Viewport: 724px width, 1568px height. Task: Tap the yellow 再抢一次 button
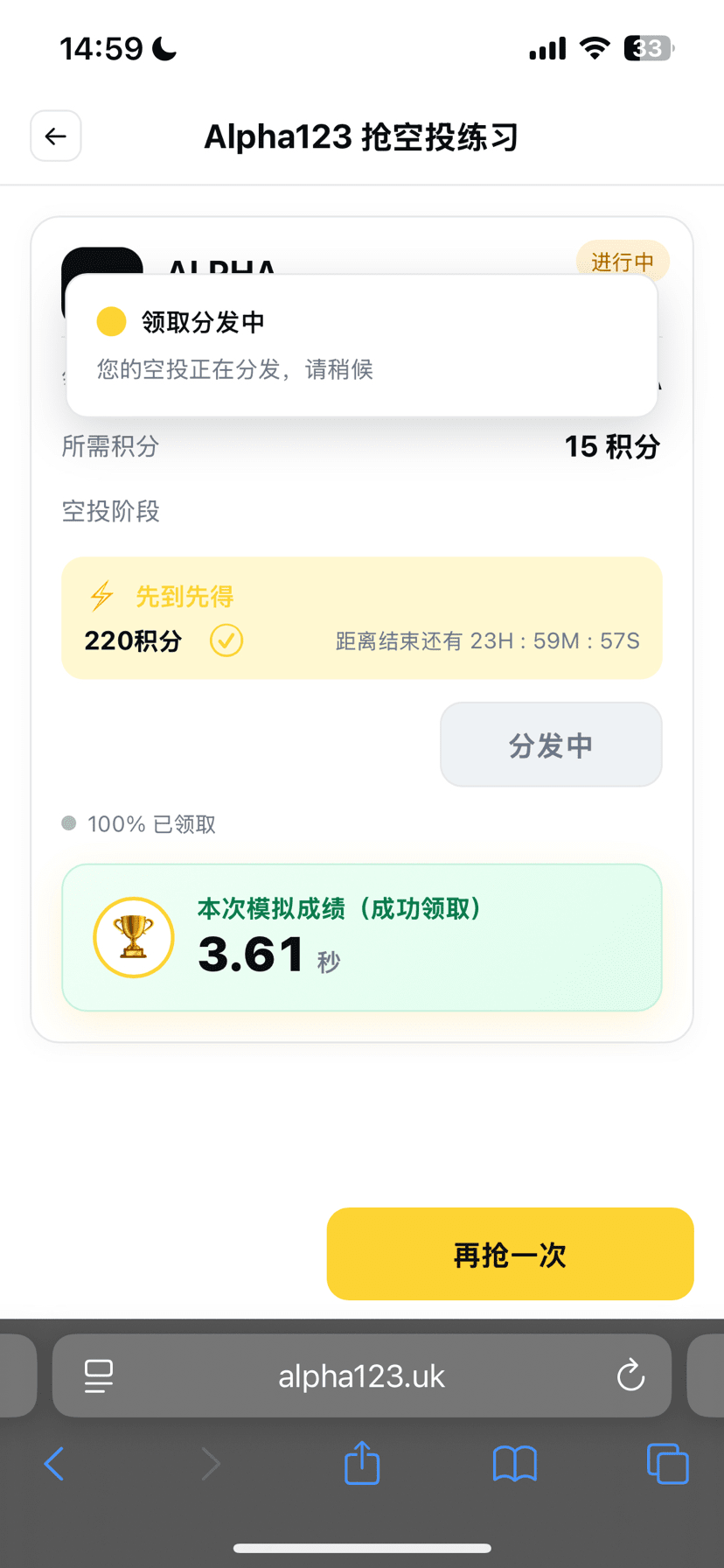tap(510, 1254)
